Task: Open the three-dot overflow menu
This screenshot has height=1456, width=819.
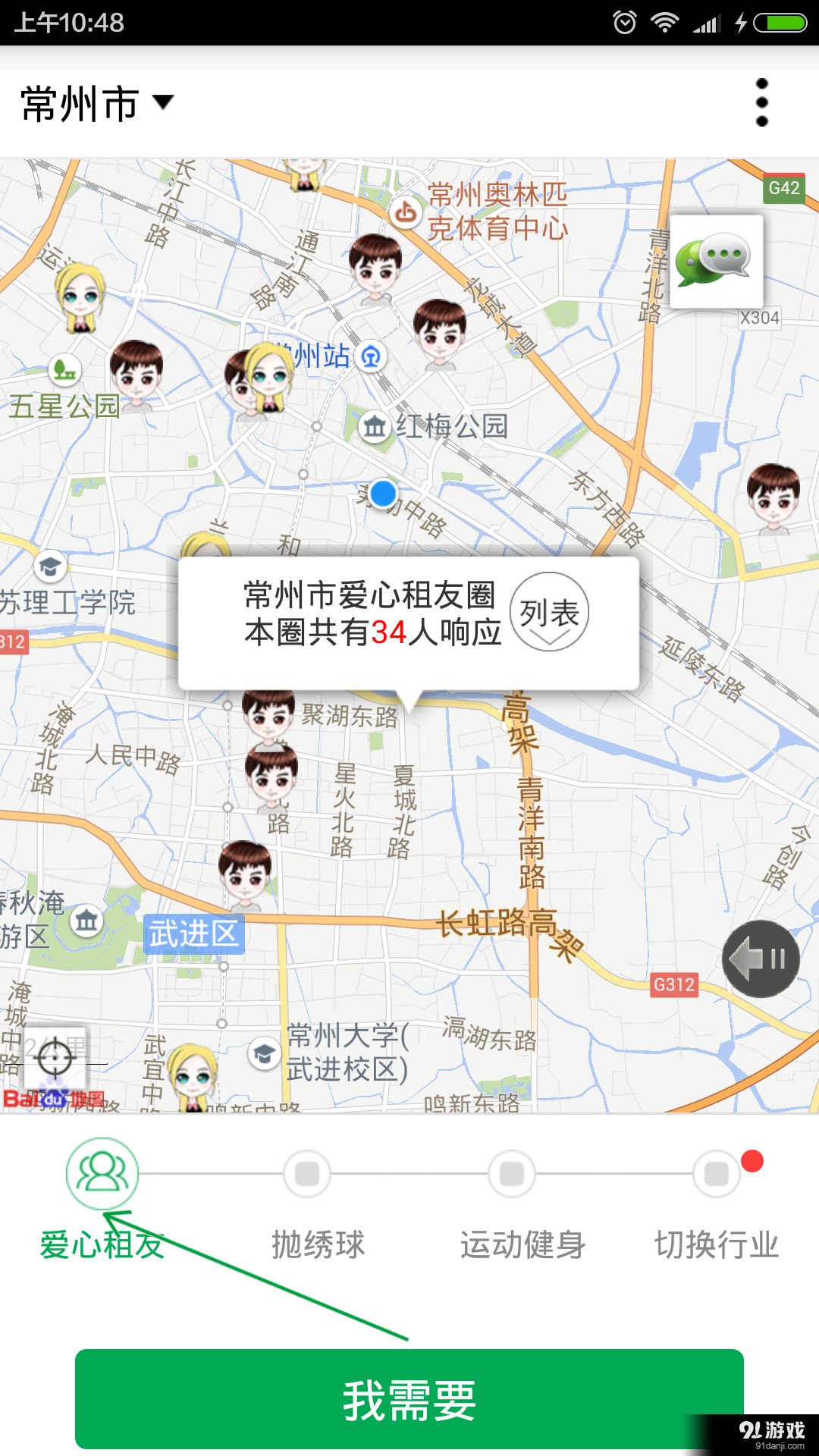Action: pos(761,104)
